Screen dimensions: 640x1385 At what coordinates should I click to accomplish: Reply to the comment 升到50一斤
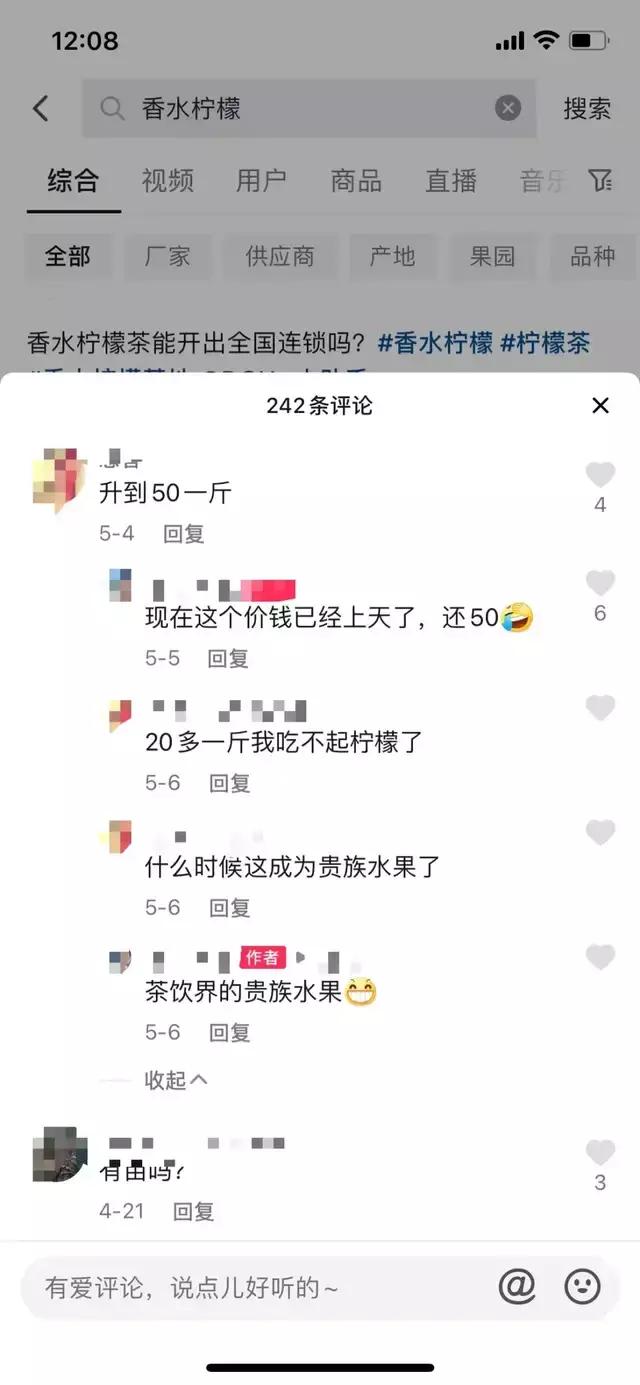click(x=184, y=534)
